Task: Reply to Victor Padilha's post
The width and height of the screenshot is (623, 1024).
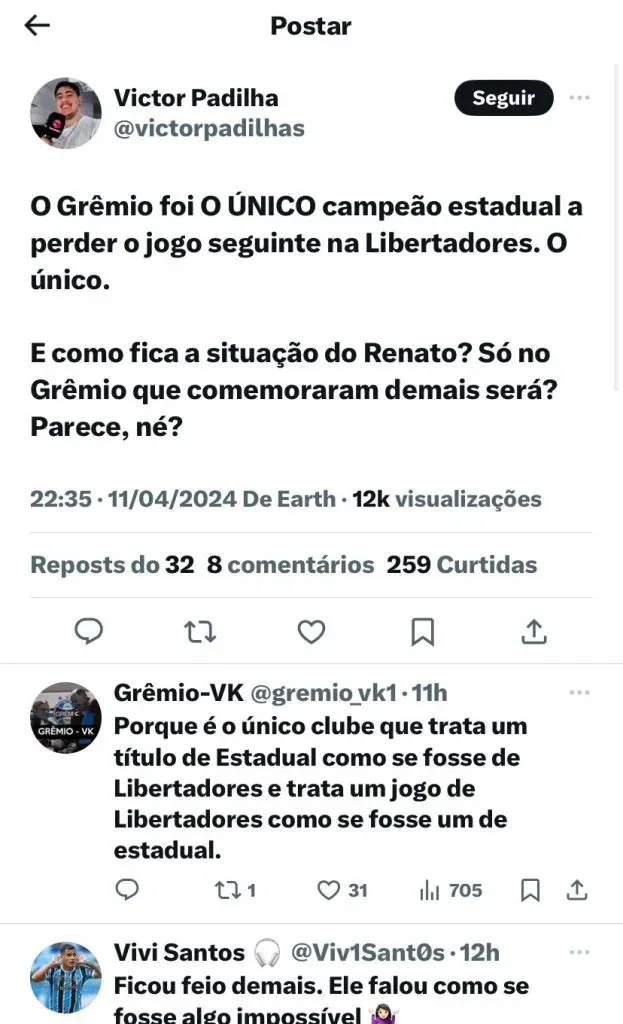Action: (89, 631)
